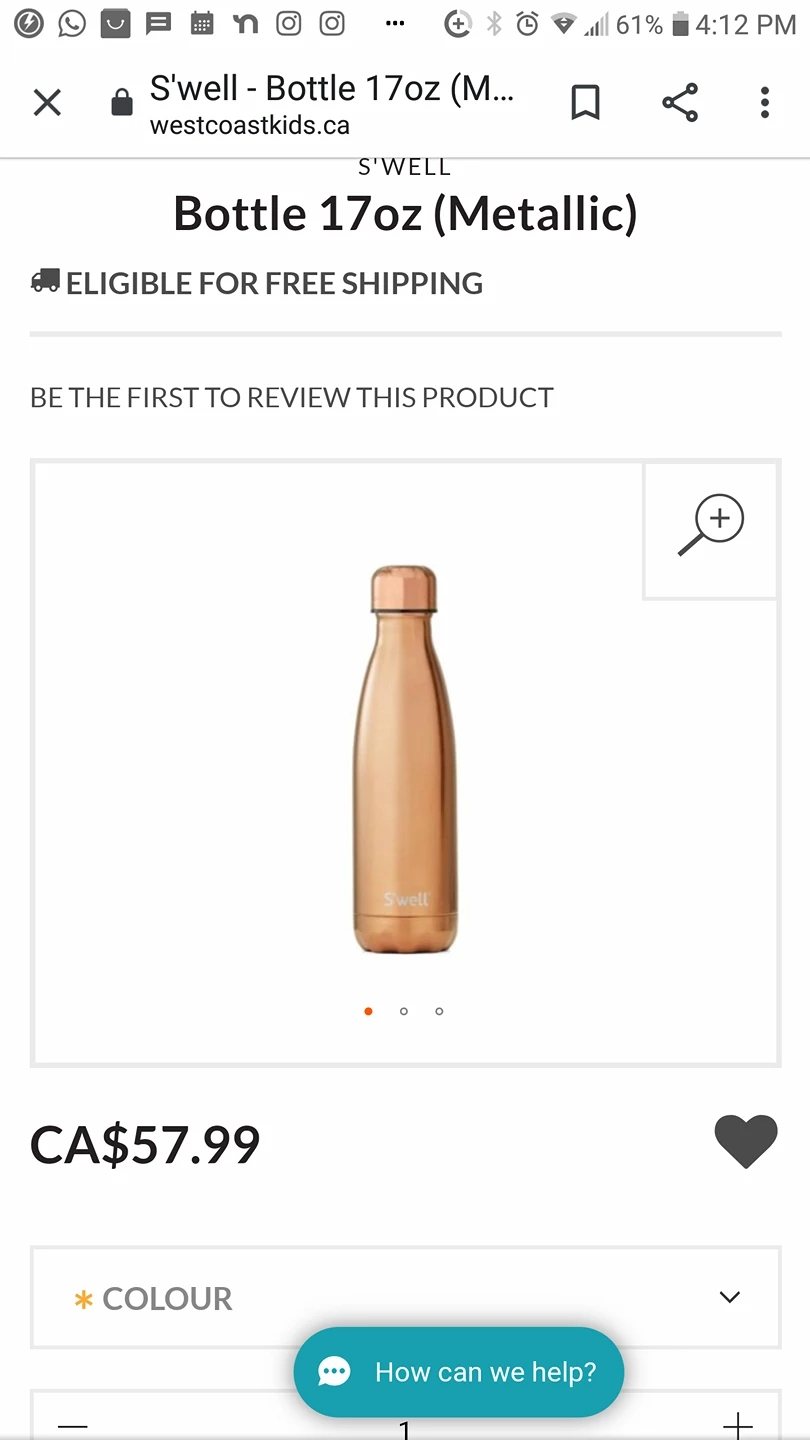Open Instagram from the notification bar

(x=288, y=23)
